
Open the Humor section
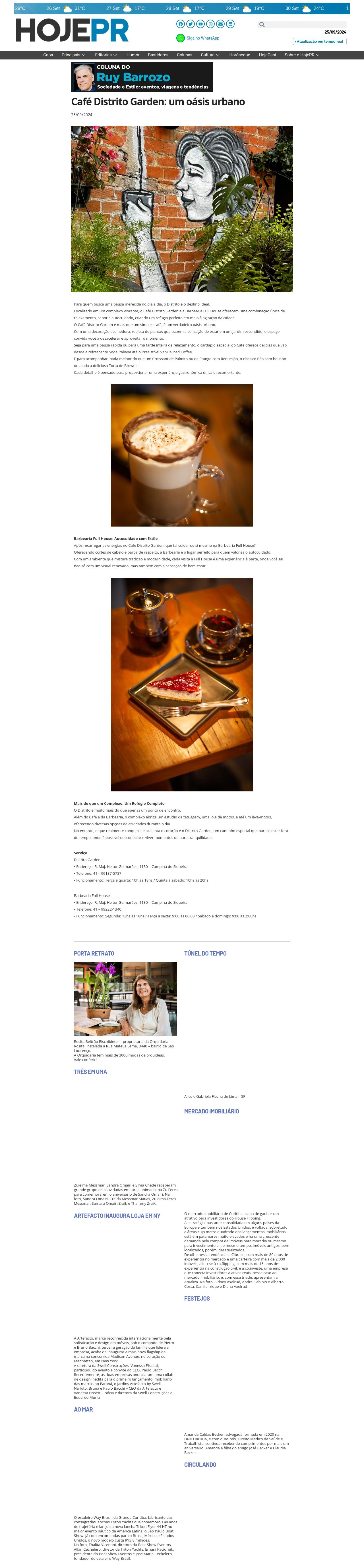click(x=133, y=55)
